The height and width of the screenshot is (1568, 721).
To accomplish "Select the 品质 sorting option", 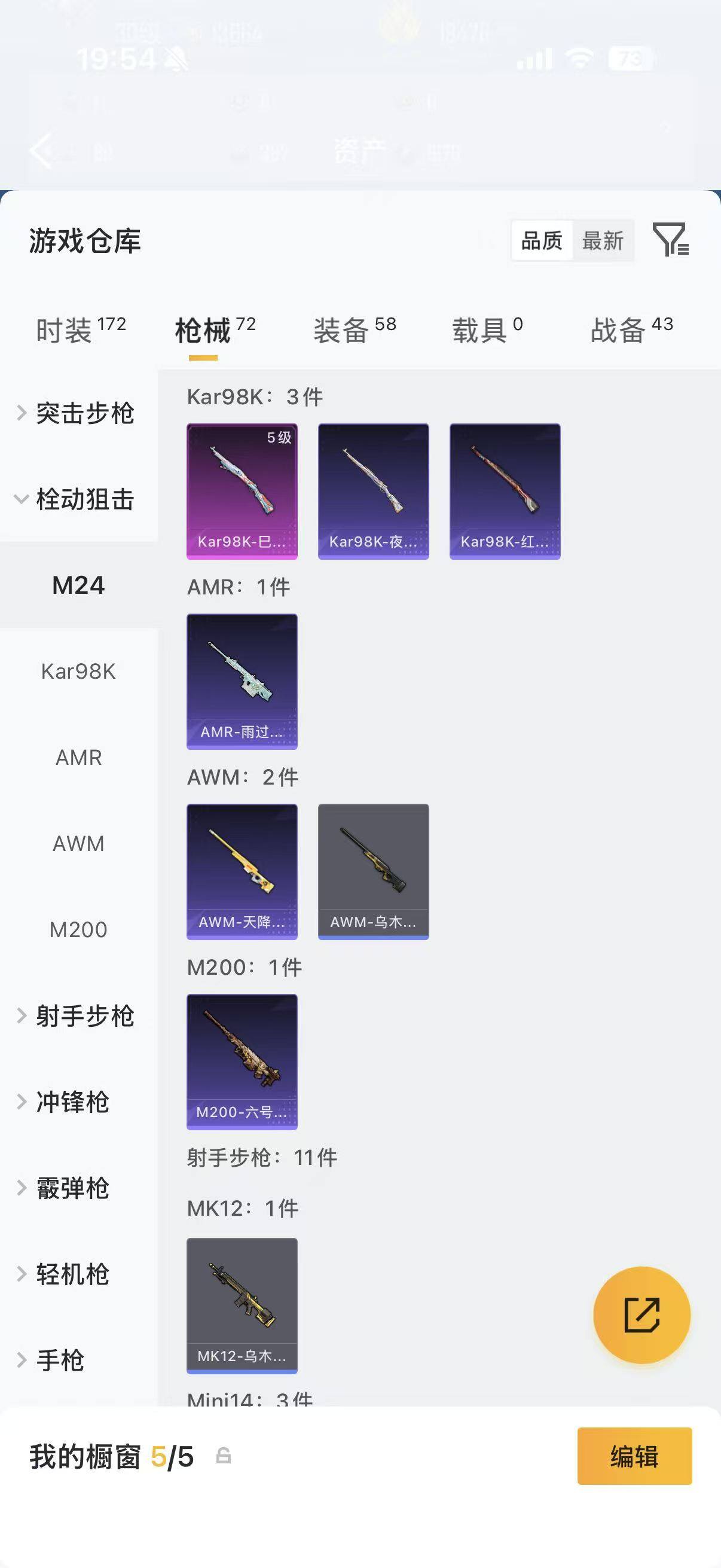I will (542, 241).
